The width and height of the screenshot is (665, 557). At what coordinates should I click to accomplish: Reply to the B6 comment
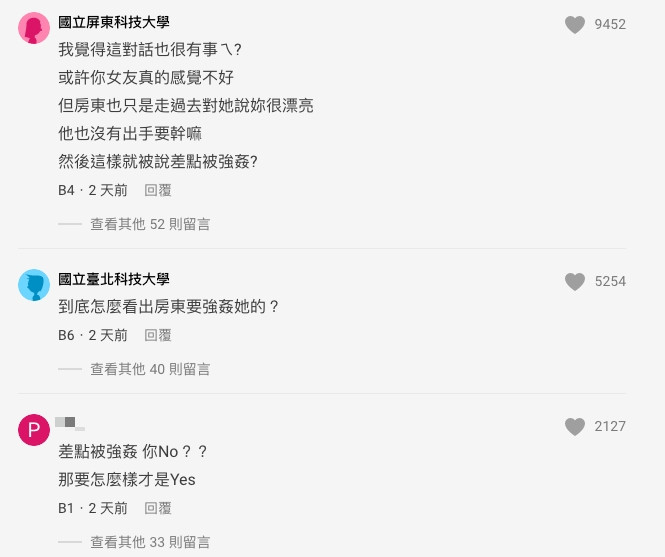[158, 335]
